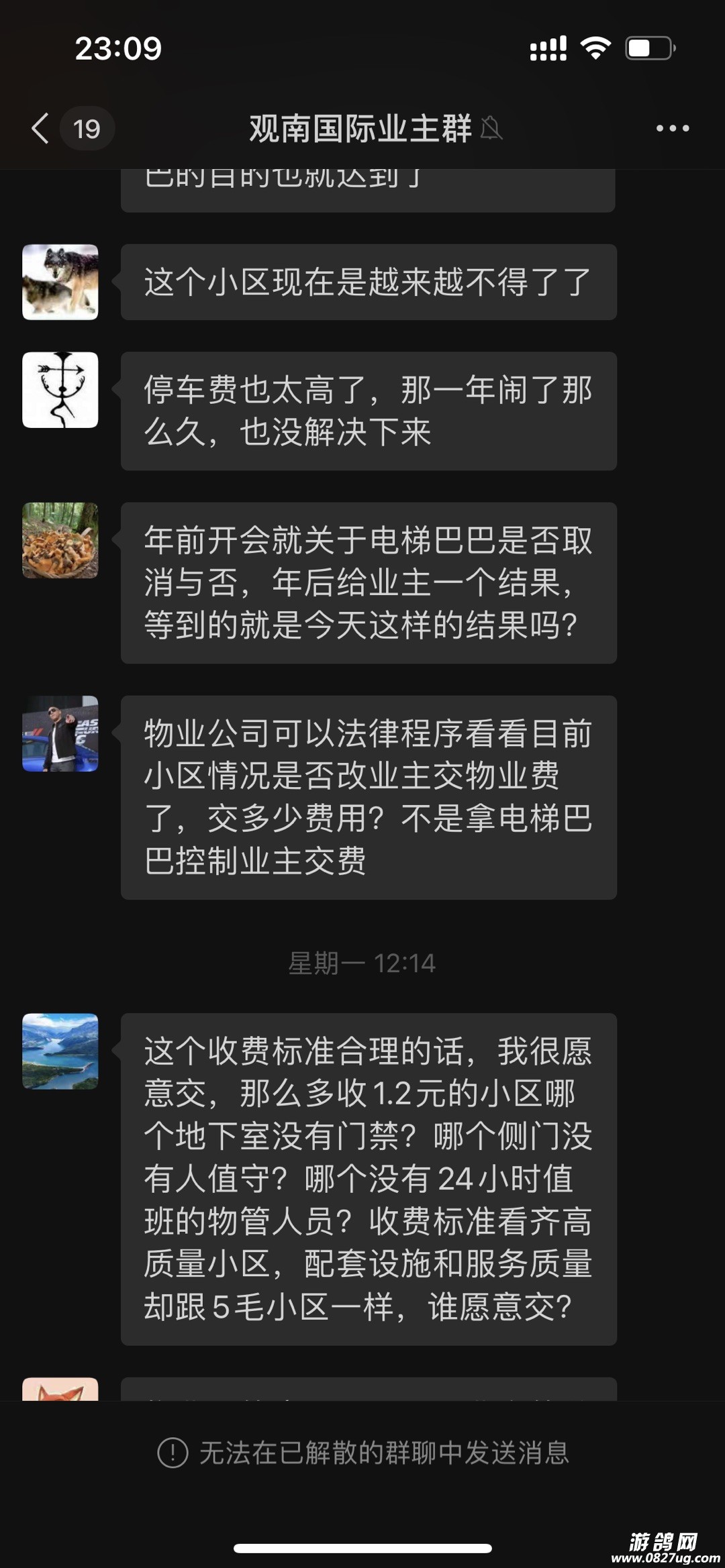Open the wolf avatar member's profile

tap(60, 282)
